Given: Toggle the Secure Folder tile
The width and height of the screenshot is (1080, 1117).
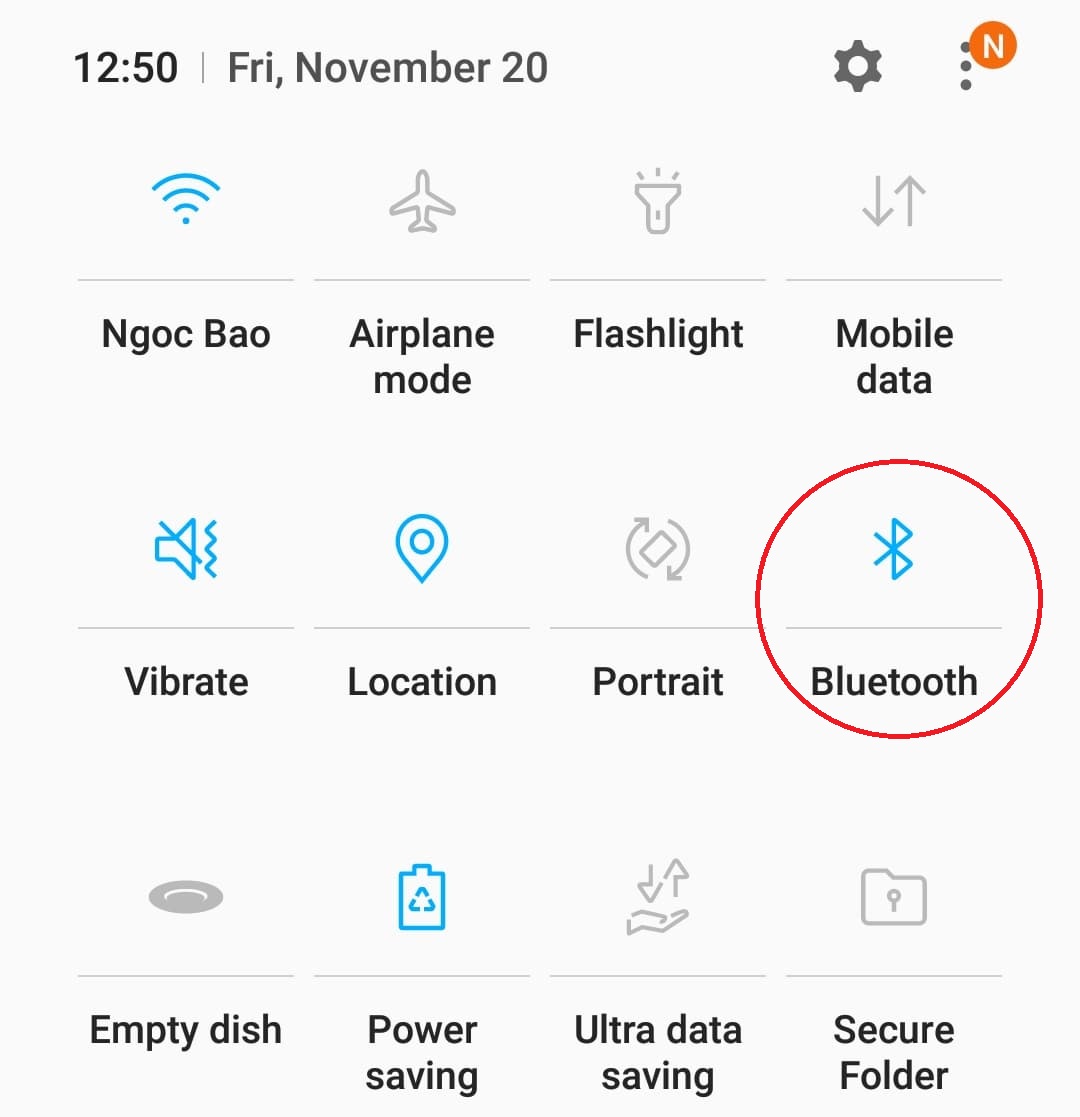Looking at the screenshot, I should 894,897.
